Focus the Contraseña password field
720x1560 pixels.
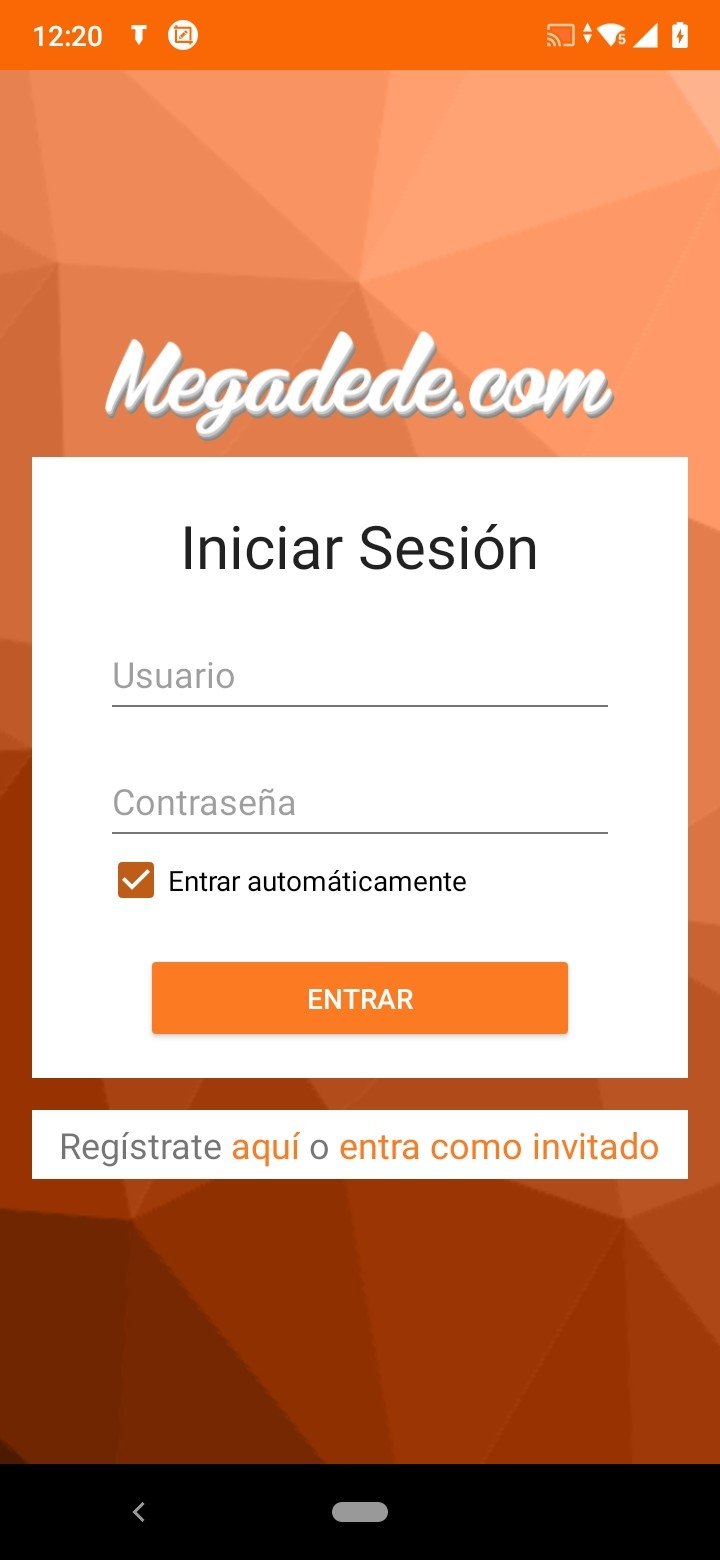coord(359,803)
